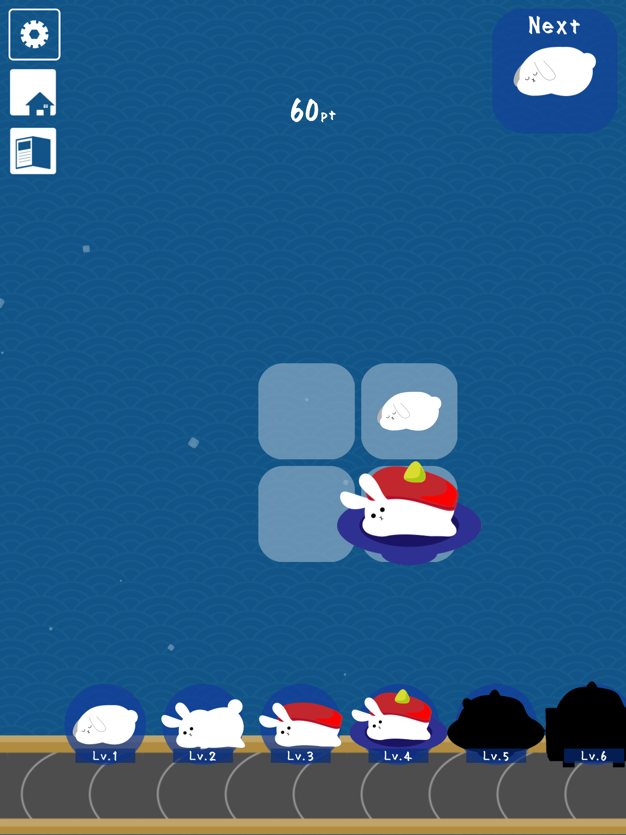The image size is (626, 835).
Task: Return to the home screen via house icon
Action: coord(33,92)
